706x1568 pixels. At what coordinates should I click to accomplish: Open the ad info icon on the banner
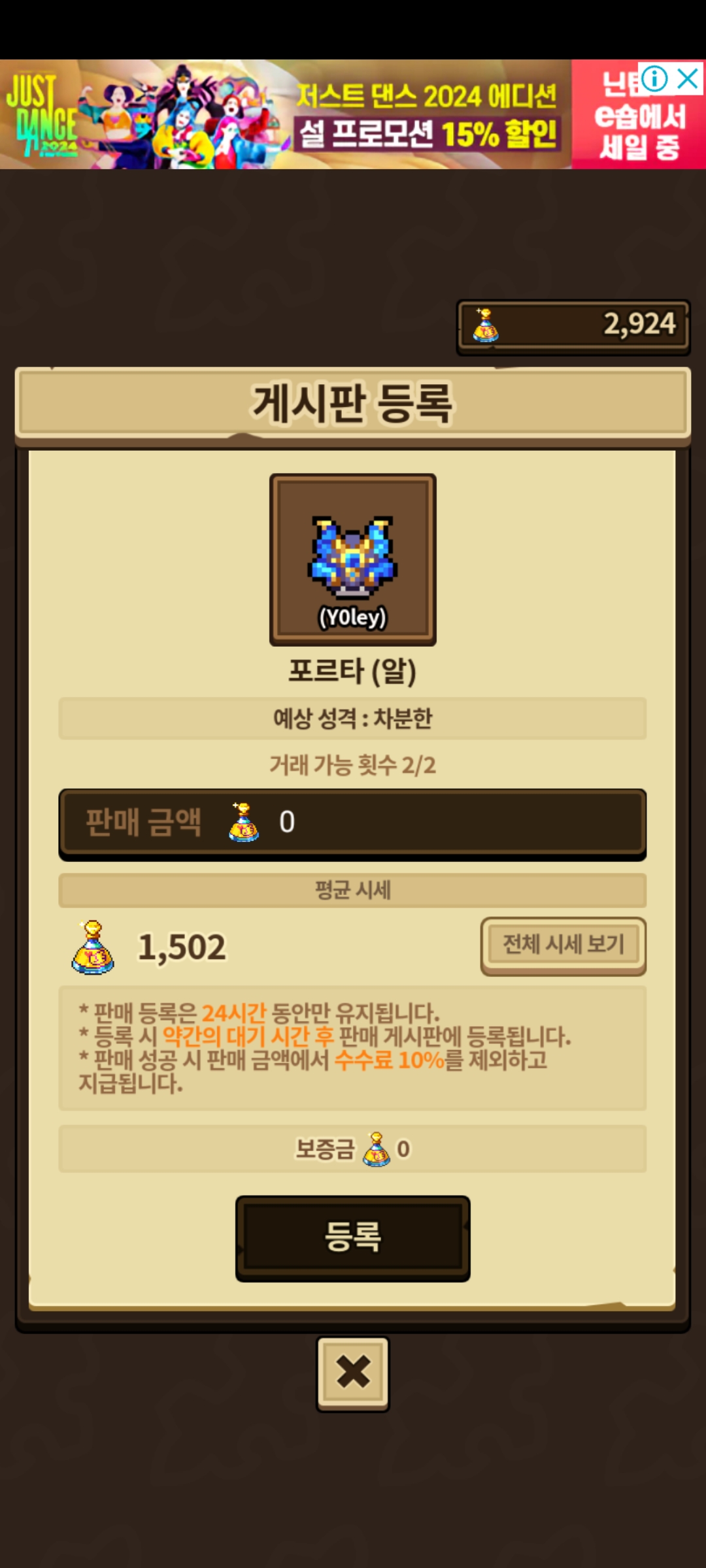[x=654, y=79]
